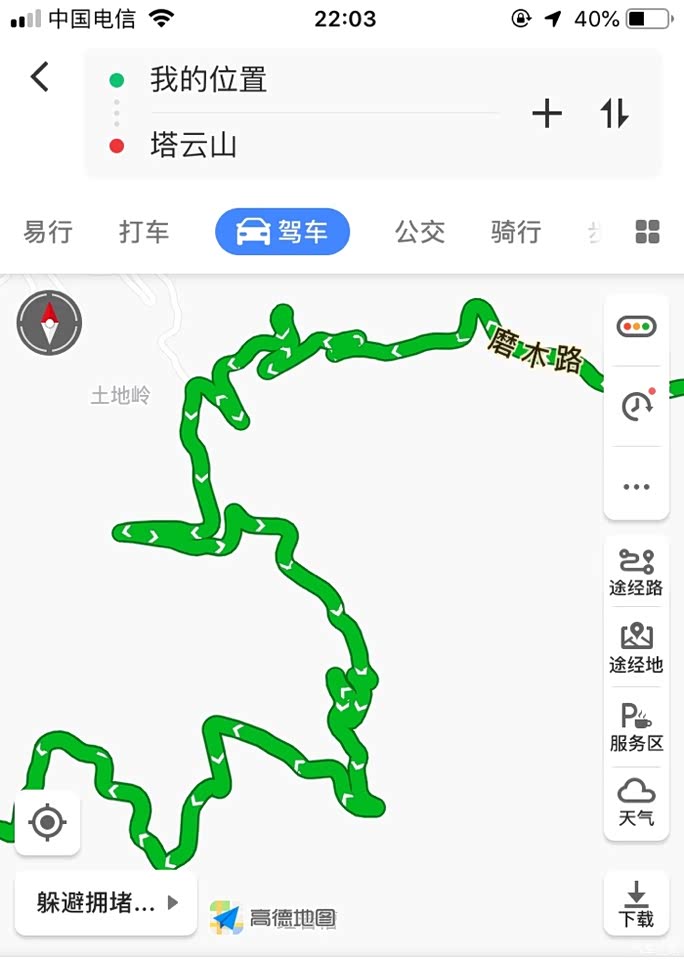684x960 pixels.
Task: Select the 驾车 driving tab
Action: coord(283,232)
